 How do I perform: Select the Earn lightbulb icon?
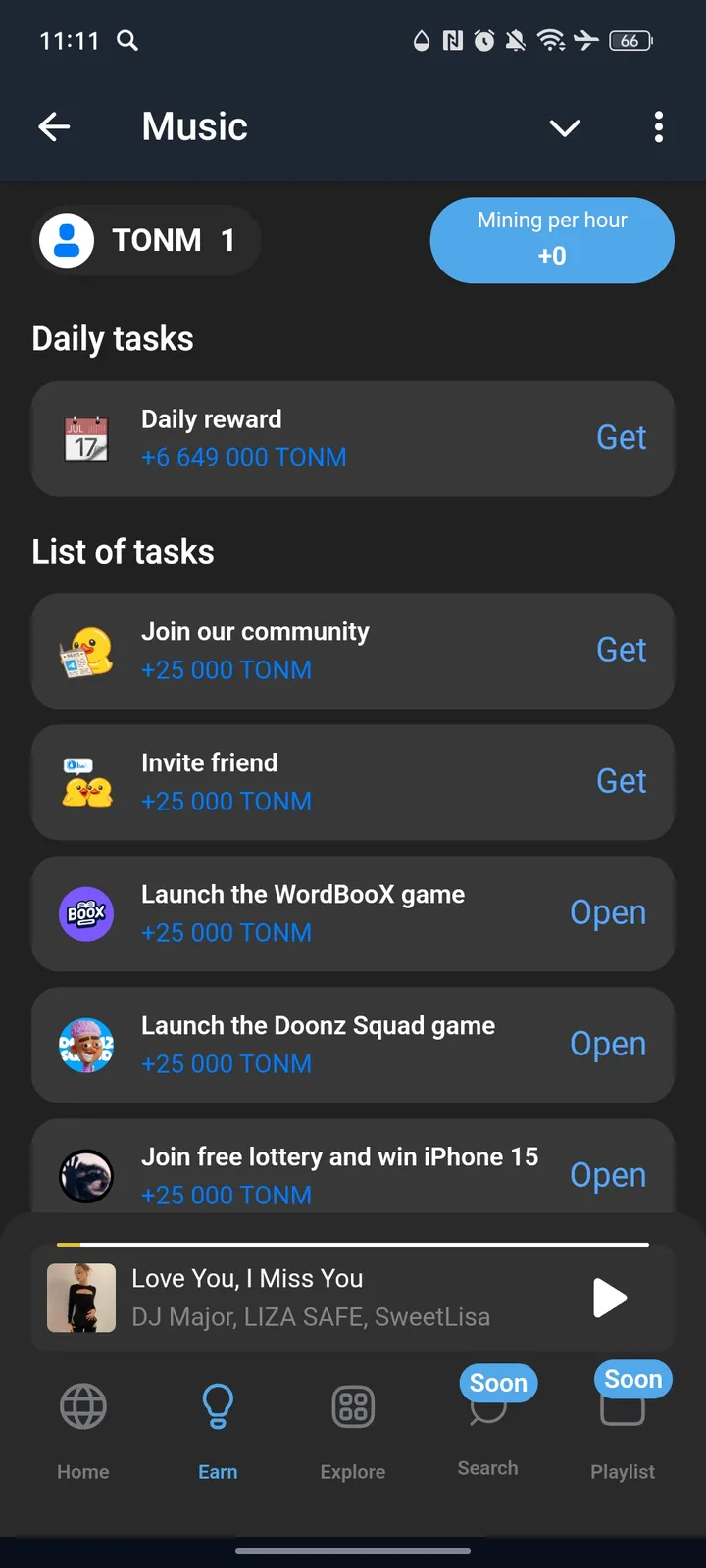pyautogui.click(x=218, y=1403)
